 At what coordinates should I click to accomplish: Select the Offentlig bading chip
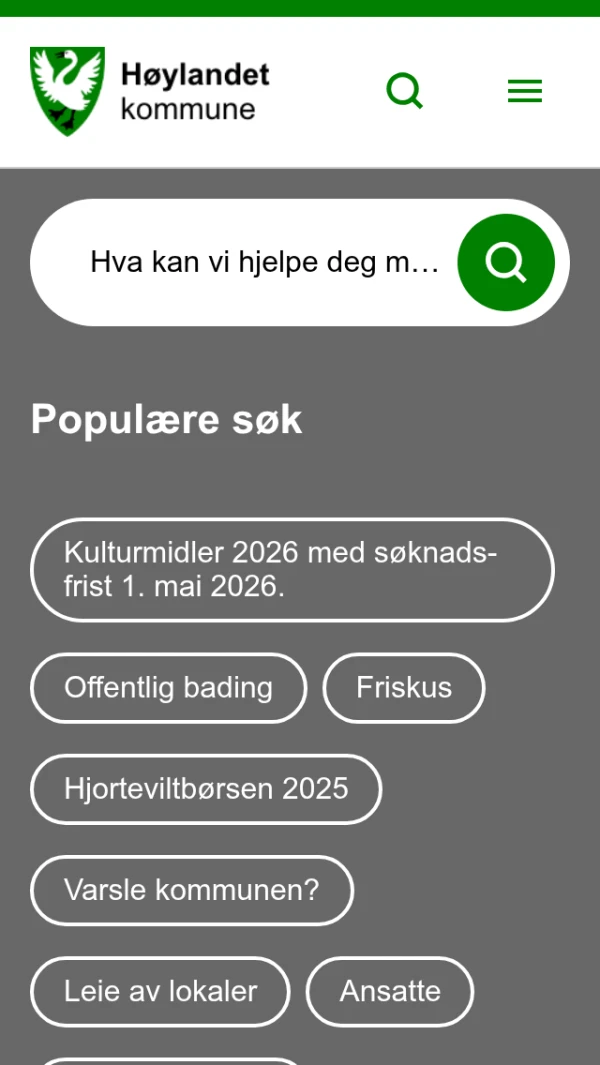point(168,688)
